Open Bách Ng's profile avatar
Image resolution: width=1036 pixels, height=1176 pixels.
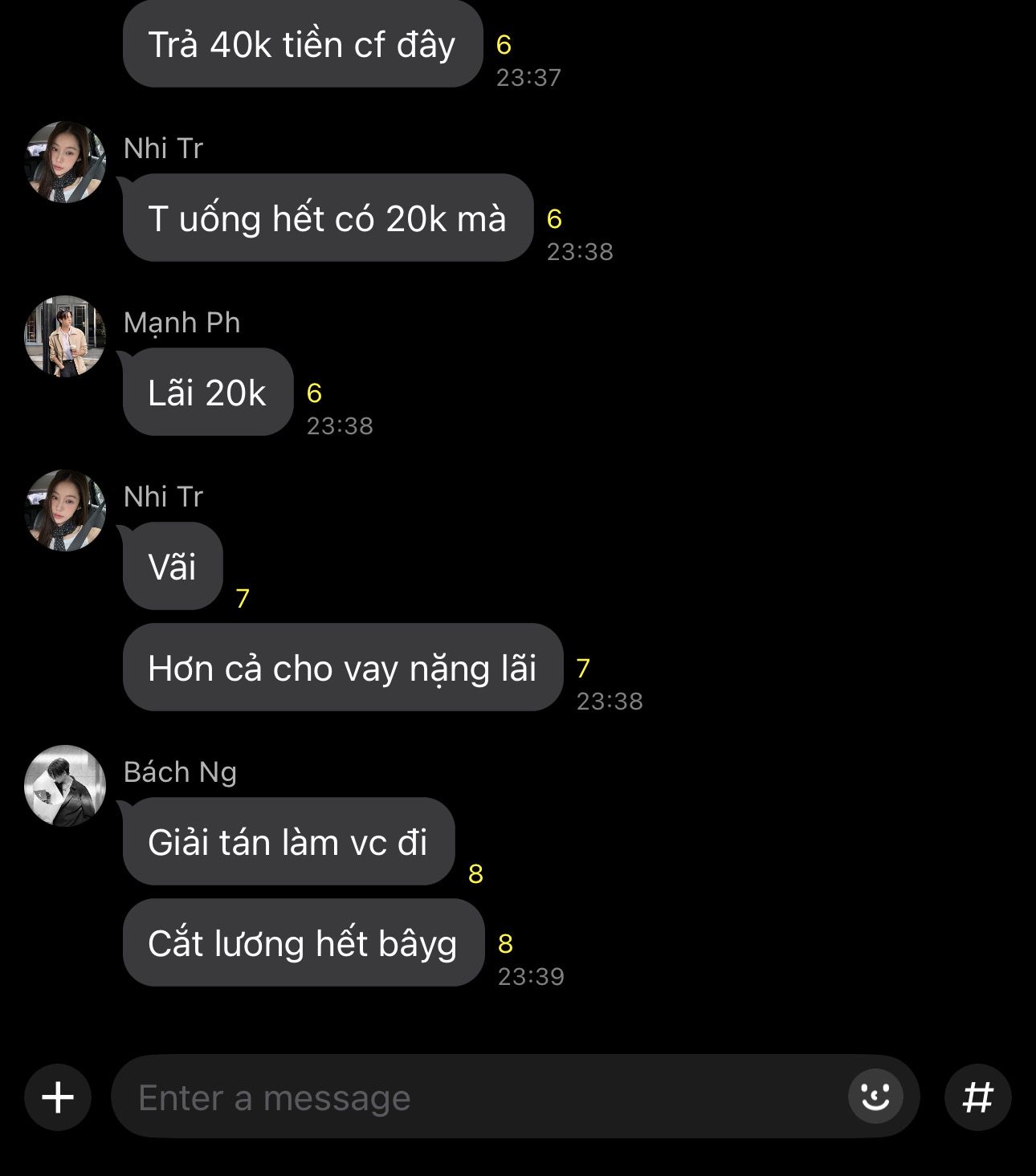[x=65, y=786]
